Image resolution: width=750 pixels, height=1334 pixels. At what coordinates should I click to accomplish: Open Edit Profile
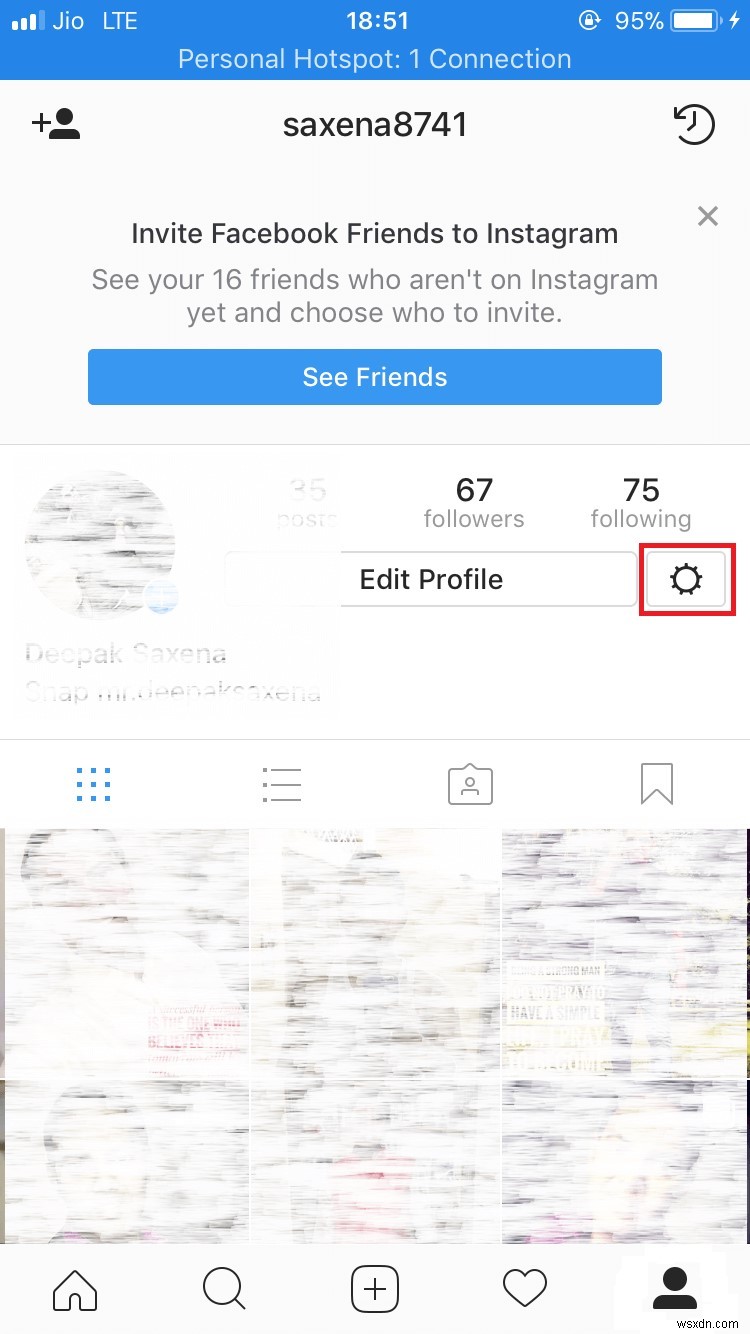(428, 579)
